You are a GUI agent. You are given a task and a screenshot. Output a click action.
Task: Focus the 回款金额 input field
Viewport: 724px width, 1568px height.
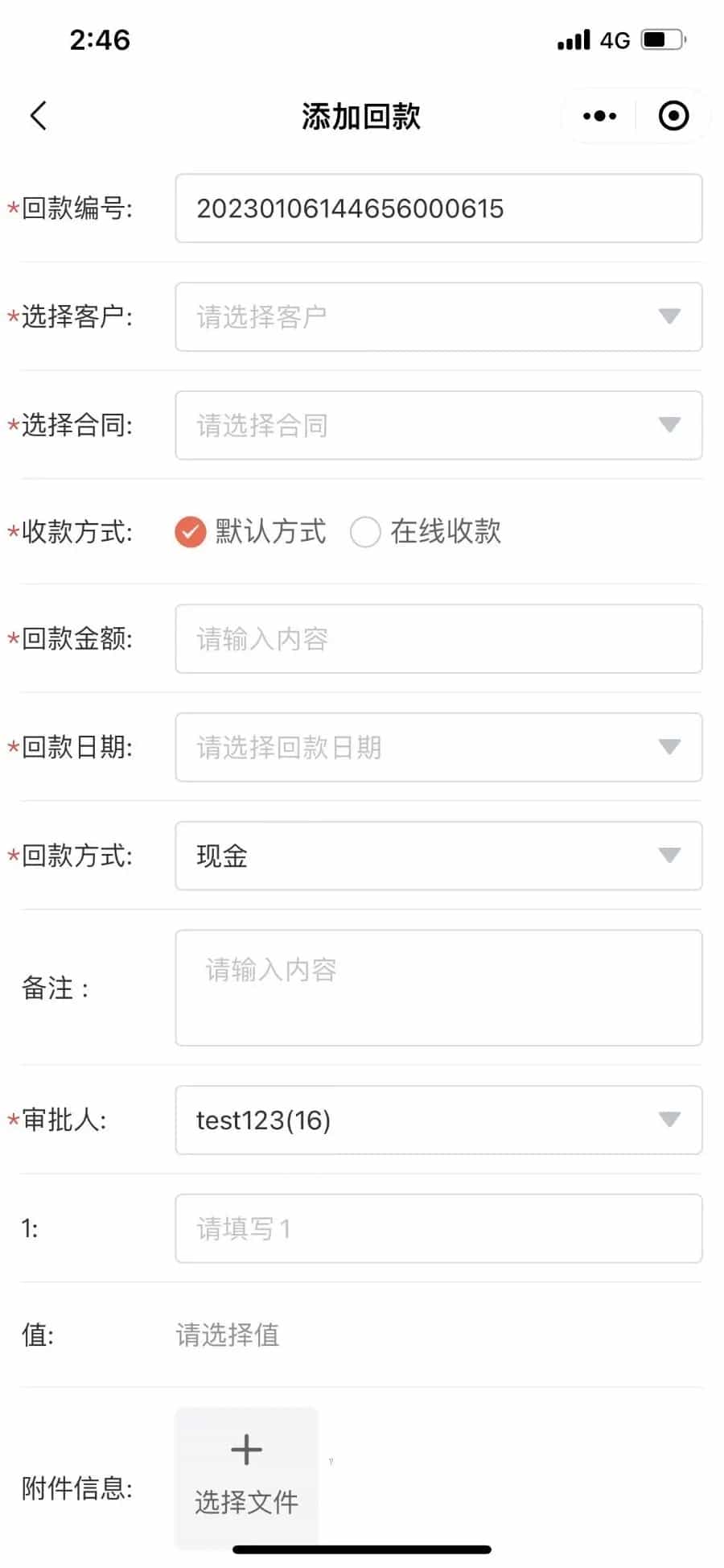click(438, 639)
